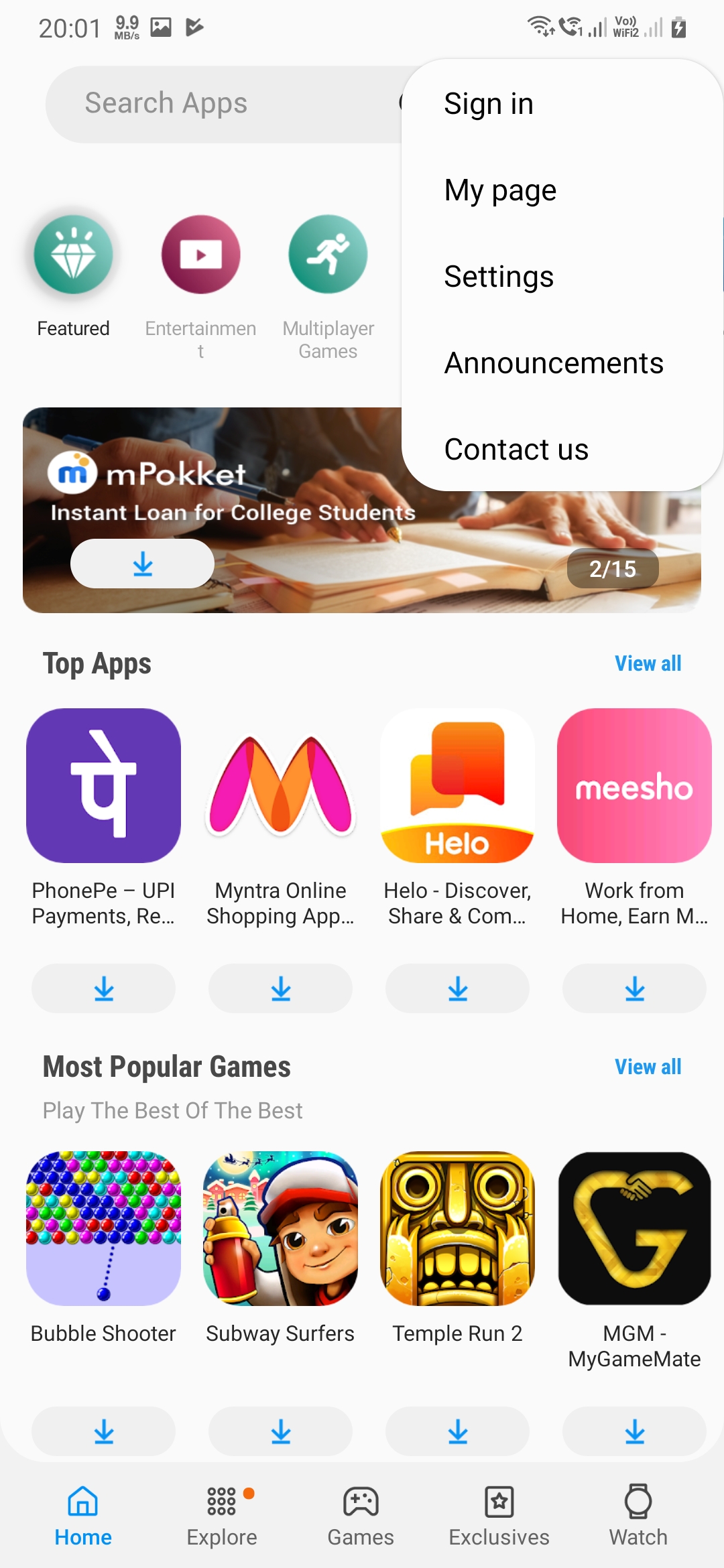Download Myntra Online Shopping App

point(280,988)
